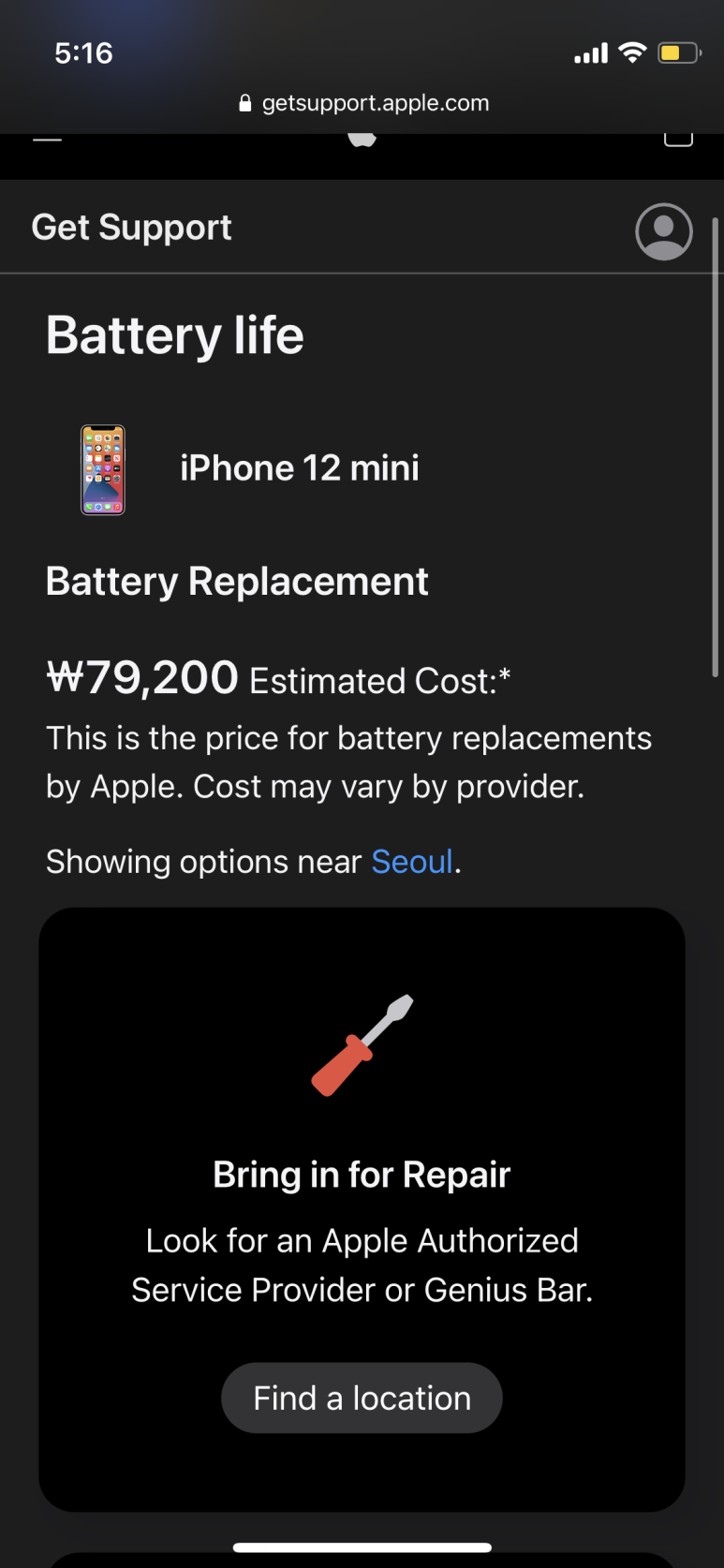Tap the Apple logo home link
The width and height of the screenshot is (724, 1568).
[x=362, y=140]
